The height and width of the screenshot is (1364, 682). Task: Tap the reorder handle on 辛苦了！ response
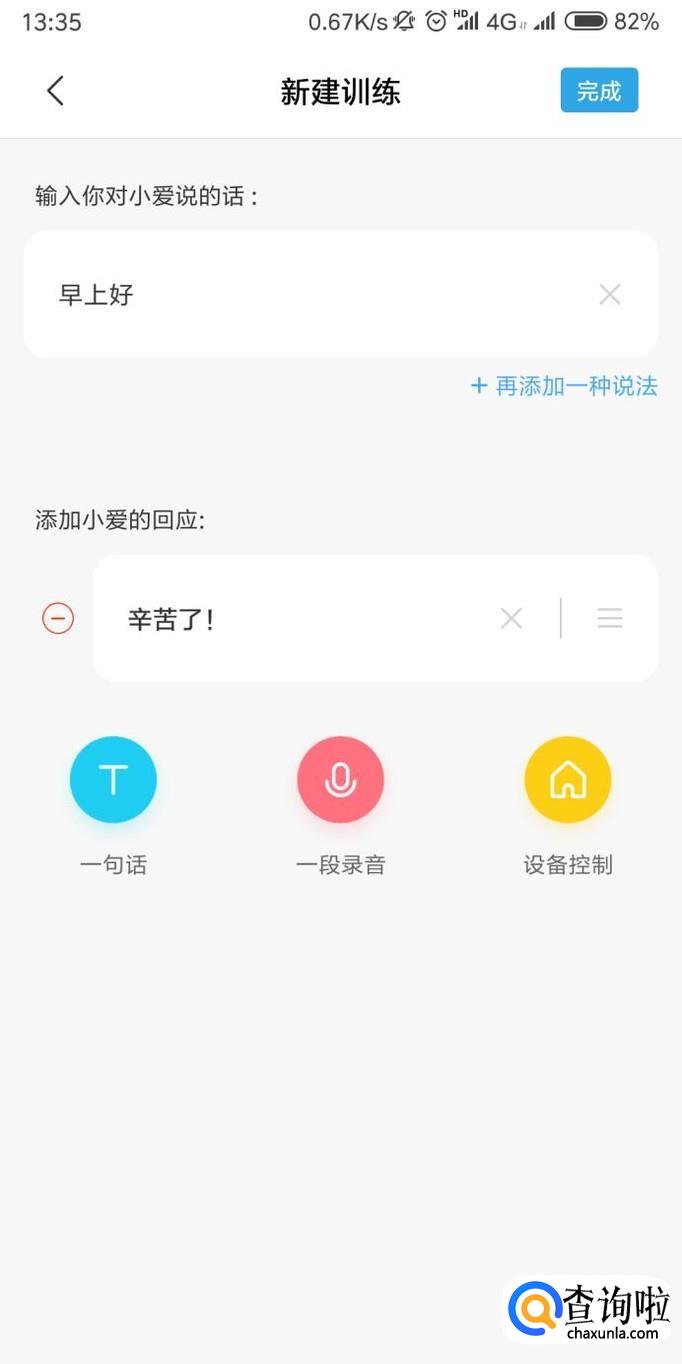pos(610,619)
